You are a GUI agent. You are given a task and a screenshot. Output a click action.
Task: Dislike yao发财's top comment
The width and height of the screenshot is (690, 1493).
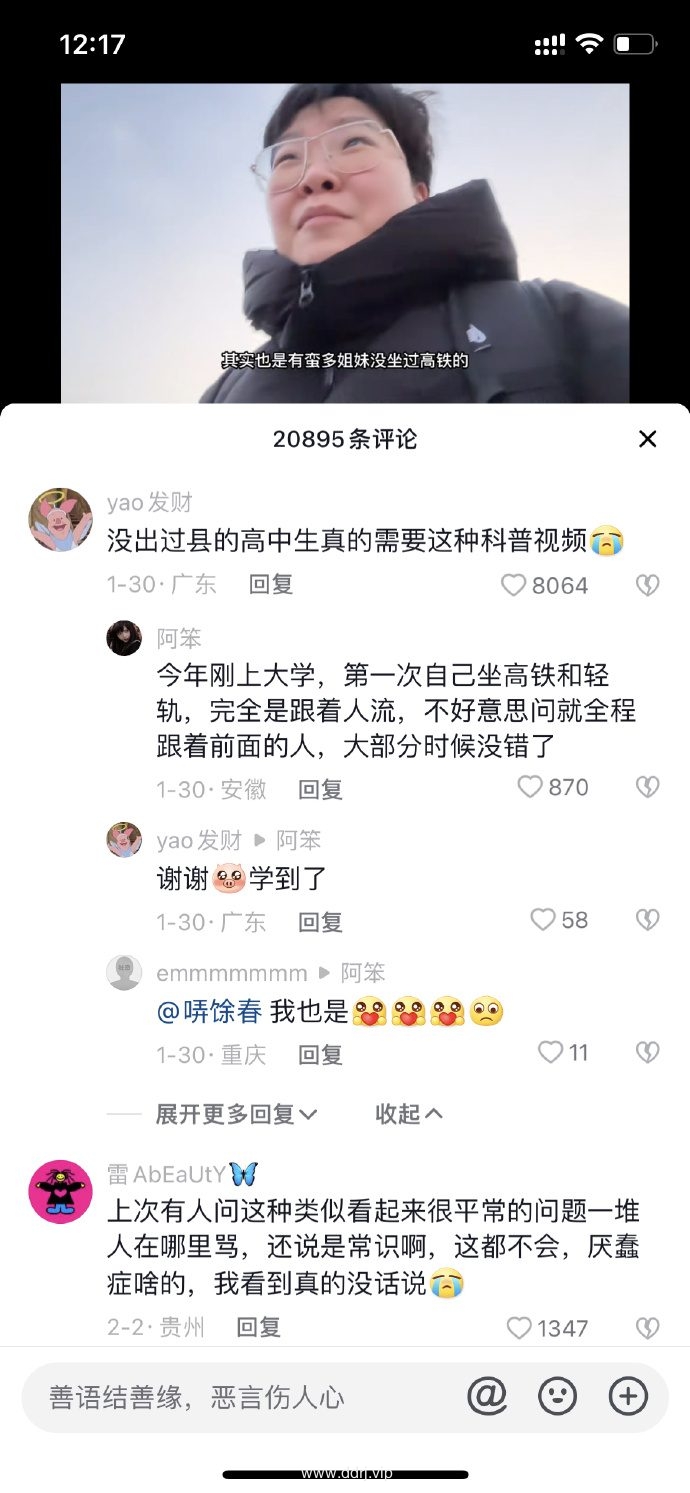(648, 585)
